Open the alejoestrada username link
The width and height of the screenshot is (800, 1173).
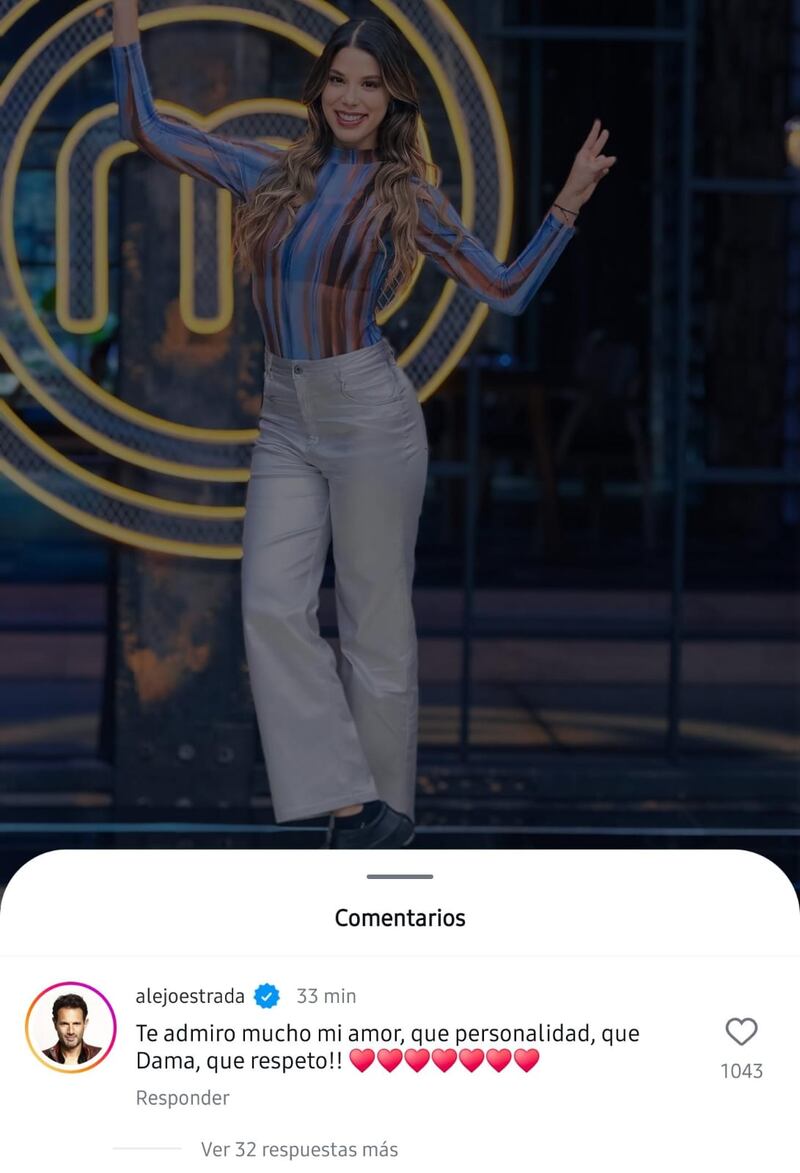point(190,996)
